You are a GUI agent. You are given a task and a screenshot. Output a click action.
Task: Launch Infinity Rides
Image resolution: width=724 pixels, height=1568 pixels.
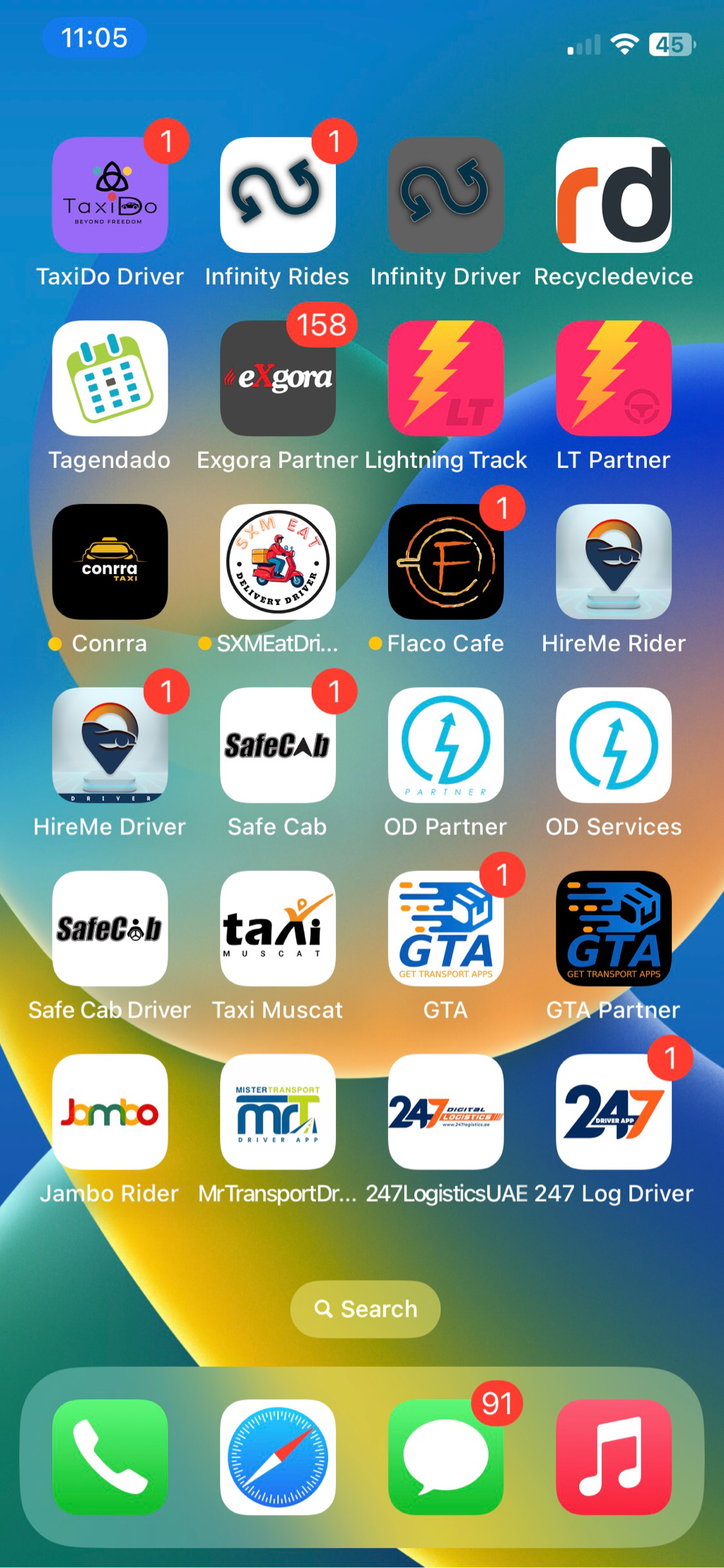click(277, 195)
